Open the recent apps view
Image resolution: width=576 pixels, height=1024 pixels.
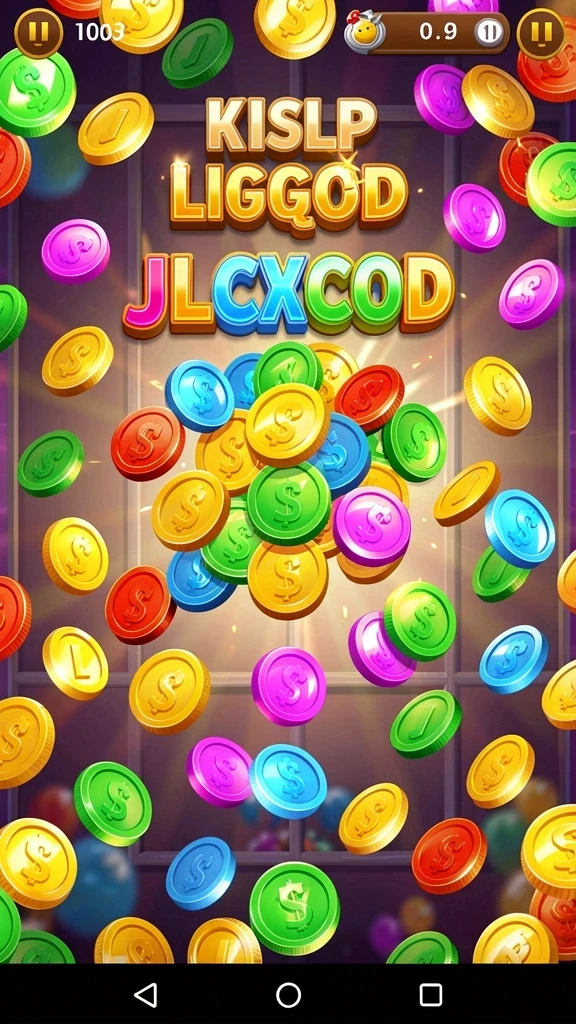tap(431, 995)
